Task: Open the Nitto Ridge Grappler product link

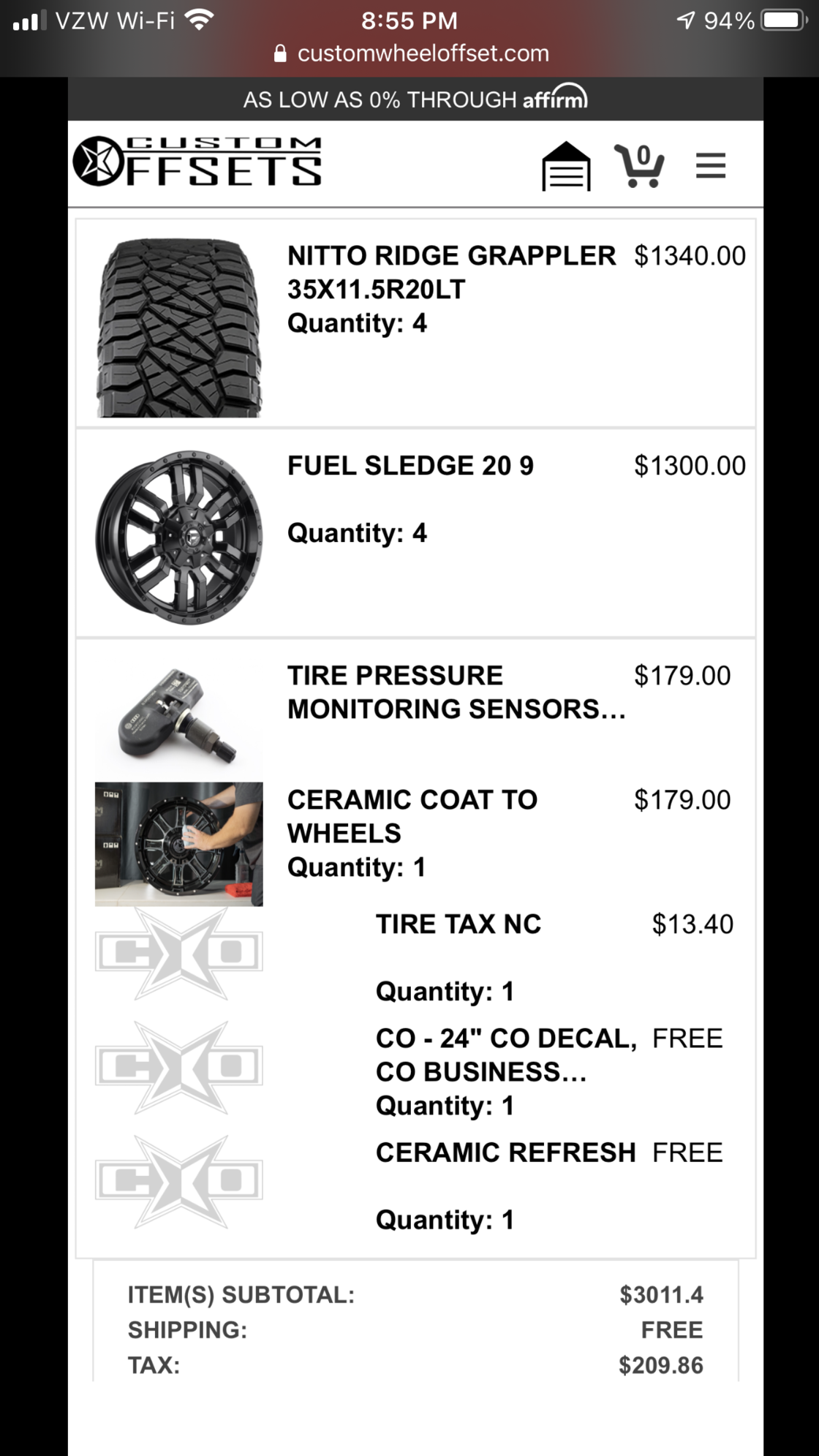Action: [450, 273]
